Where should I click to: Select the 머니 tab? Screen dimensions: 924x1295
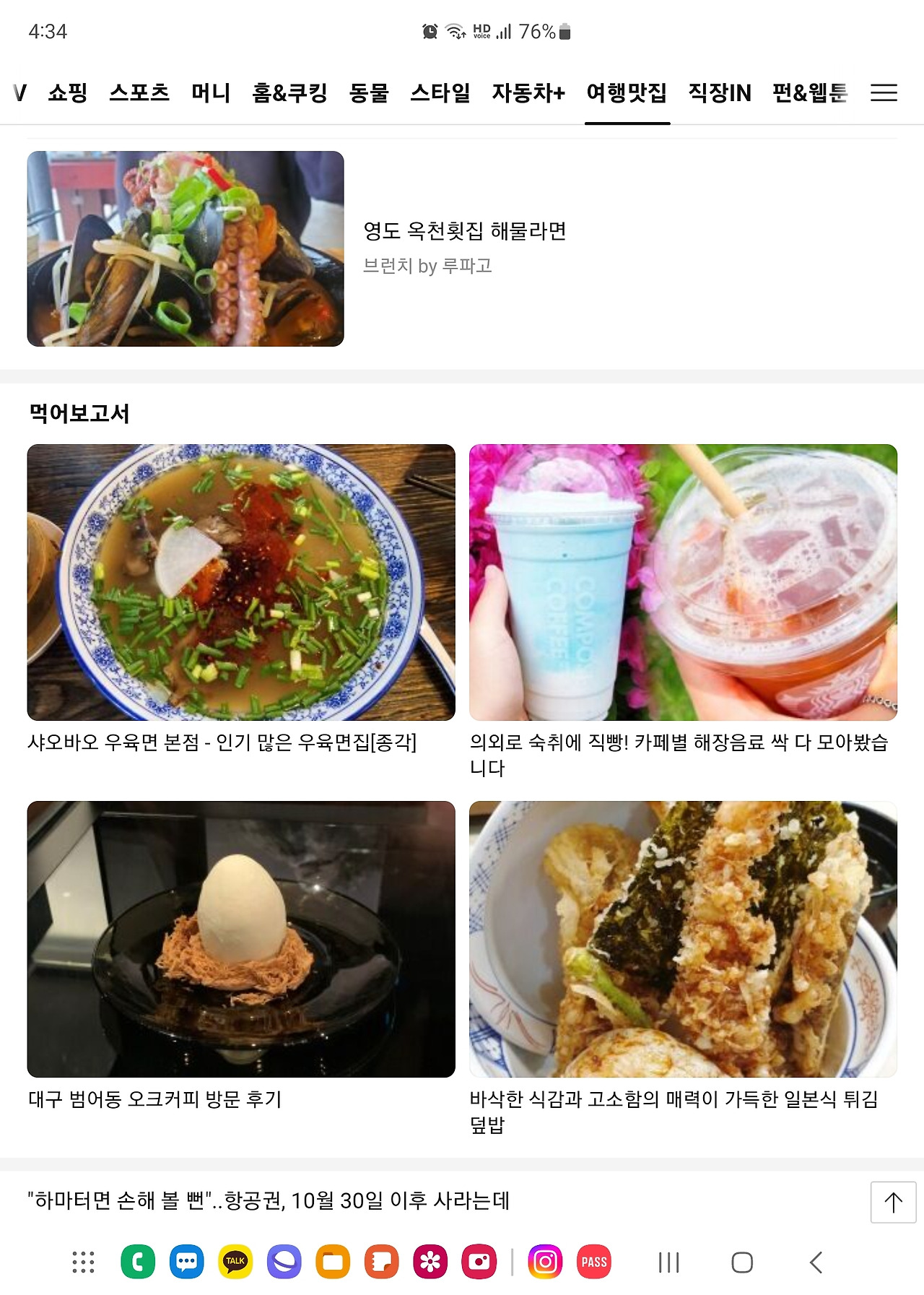click(x=211, y=92)
